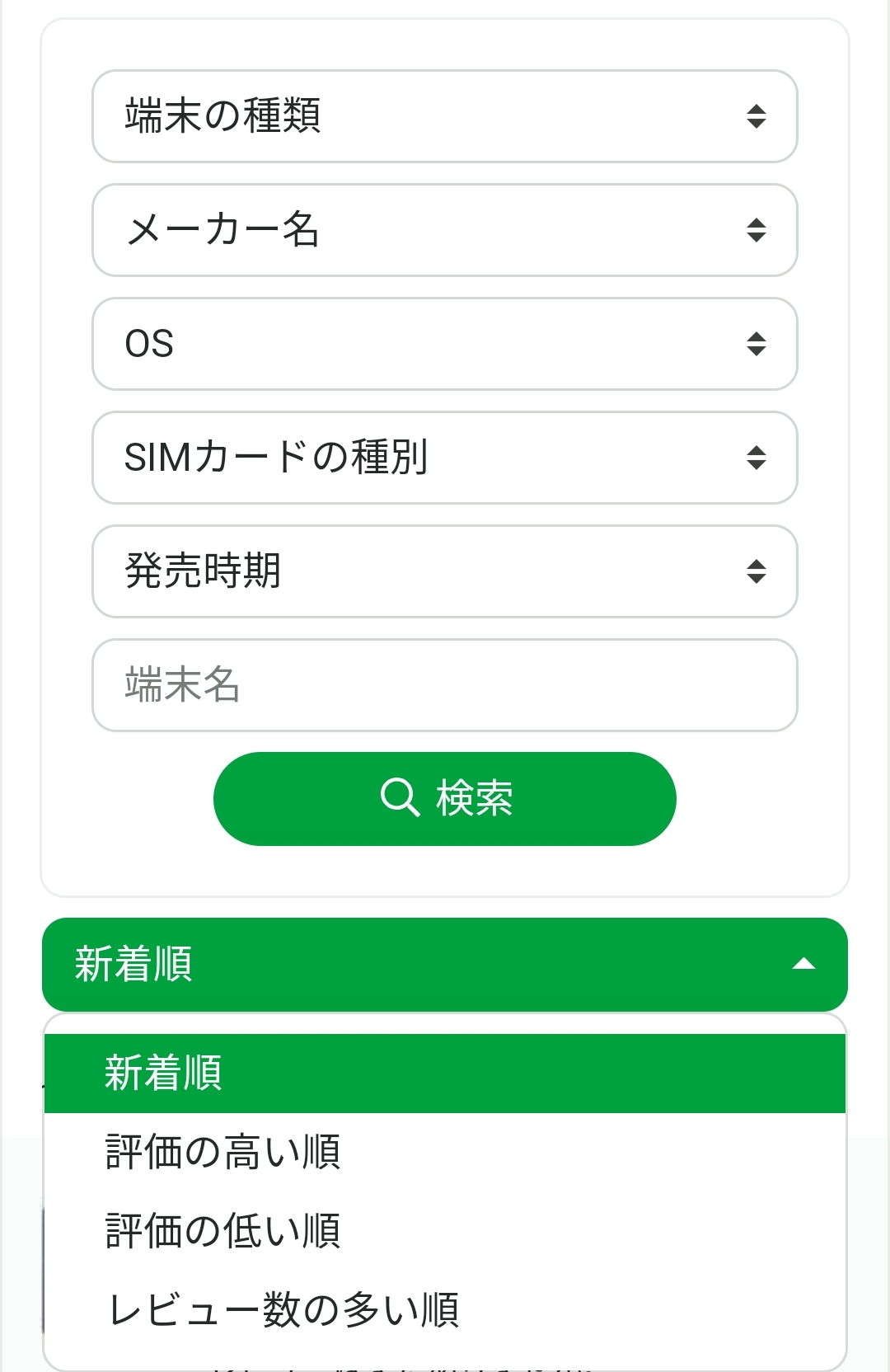The image size is (890, 1372).
Task: Expand the メーカー名 selector
Action: pyautogui.click(x=445, y=230)
